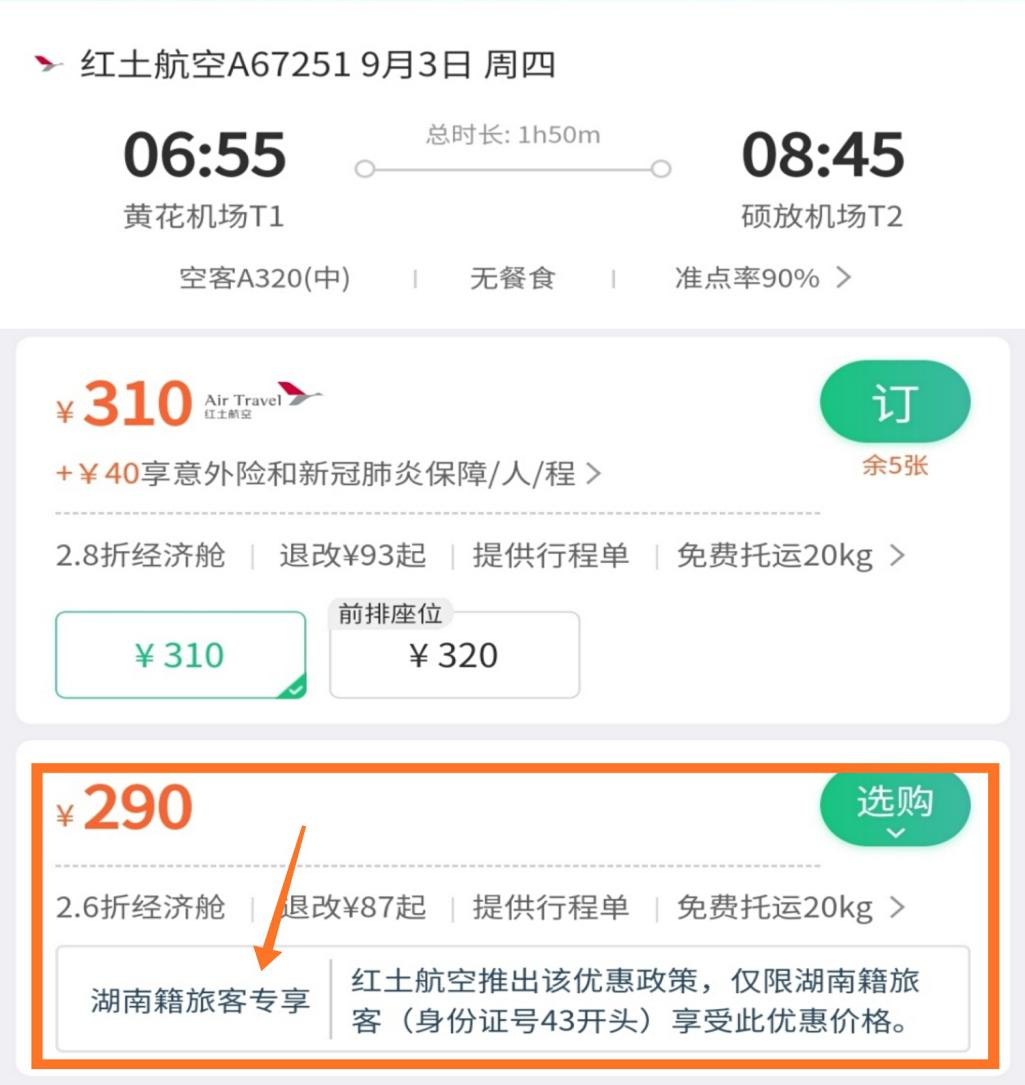1025x1085 pixels.
Task: Tap 订 to book the ¥310 fare
Action: point(895,404)
